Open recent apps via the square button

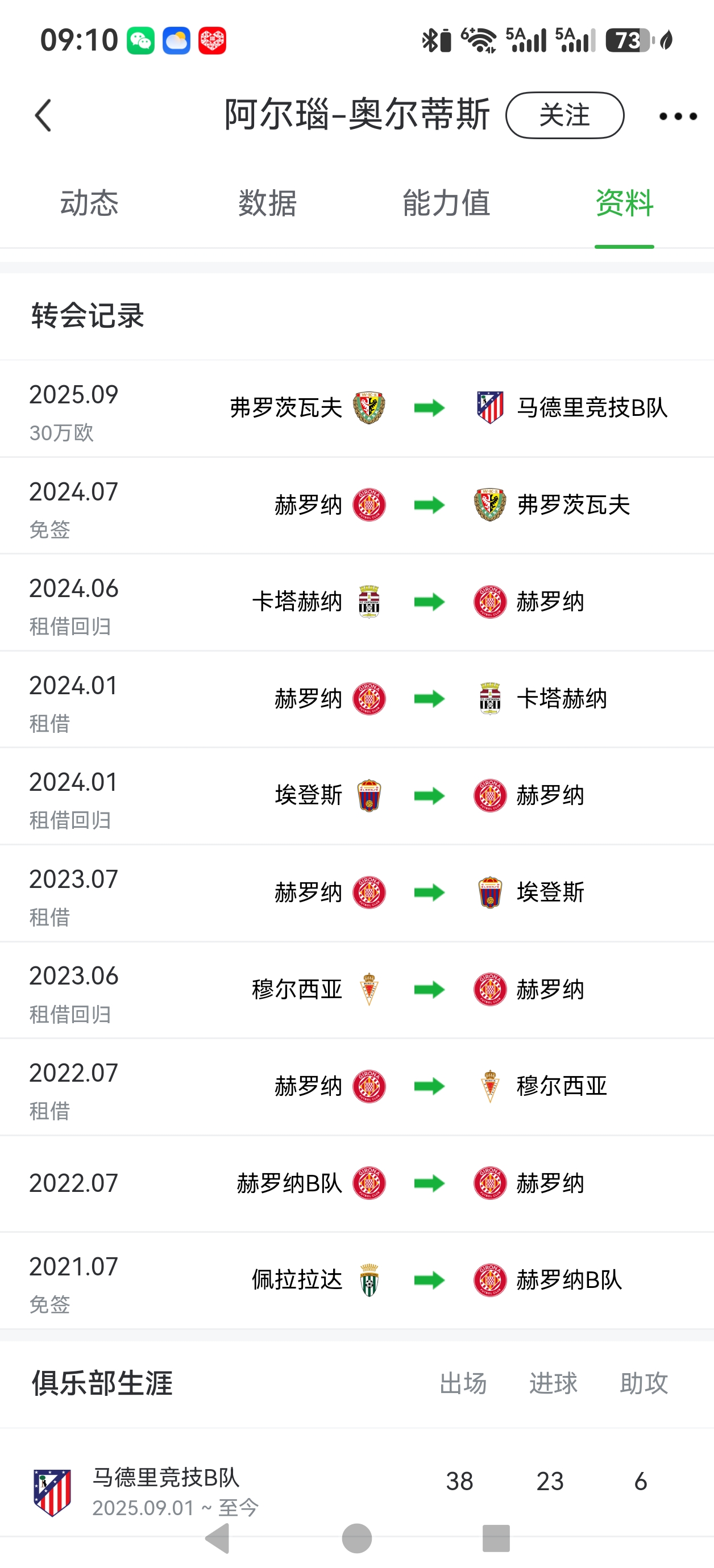(x=496, y=1538)
